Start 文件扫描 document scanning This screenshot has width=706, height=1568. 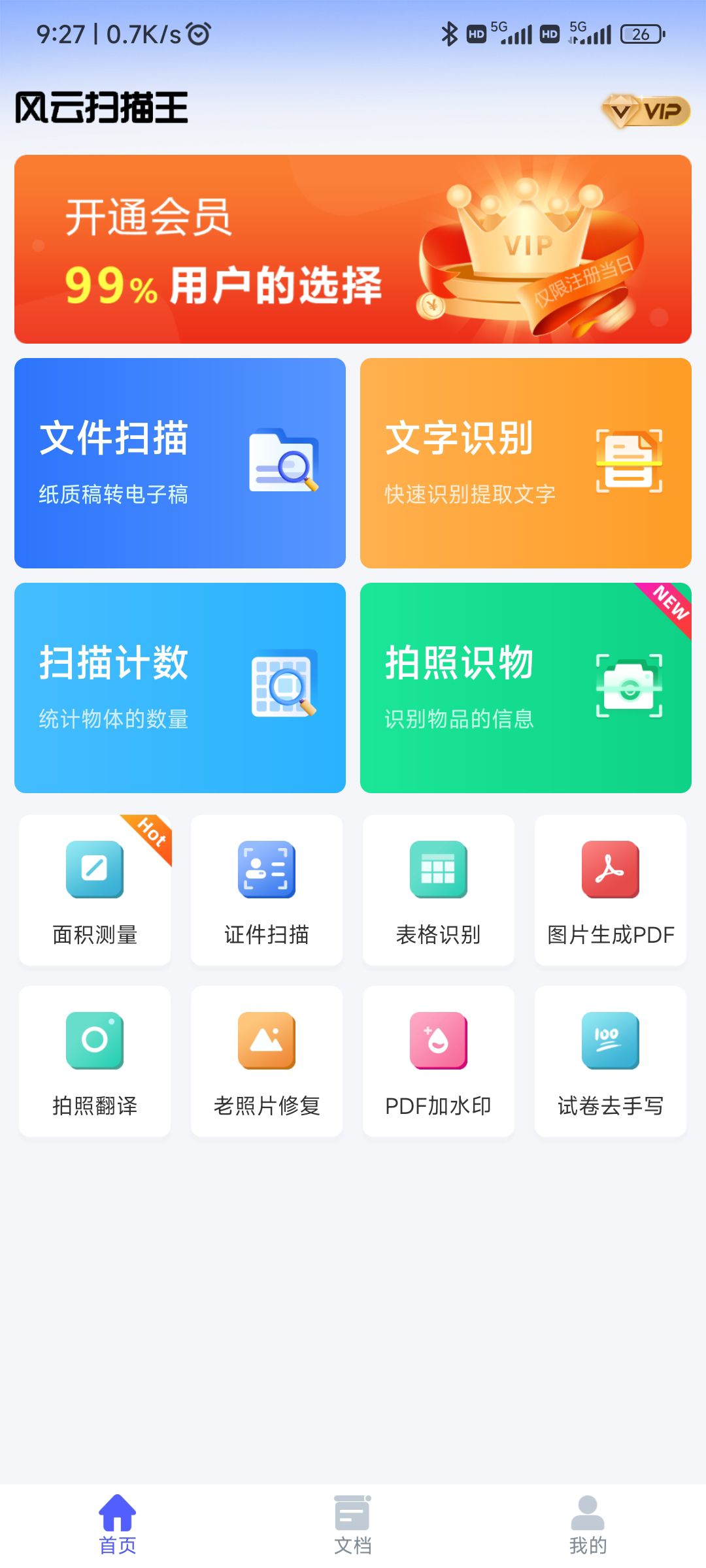coord(180,463)
